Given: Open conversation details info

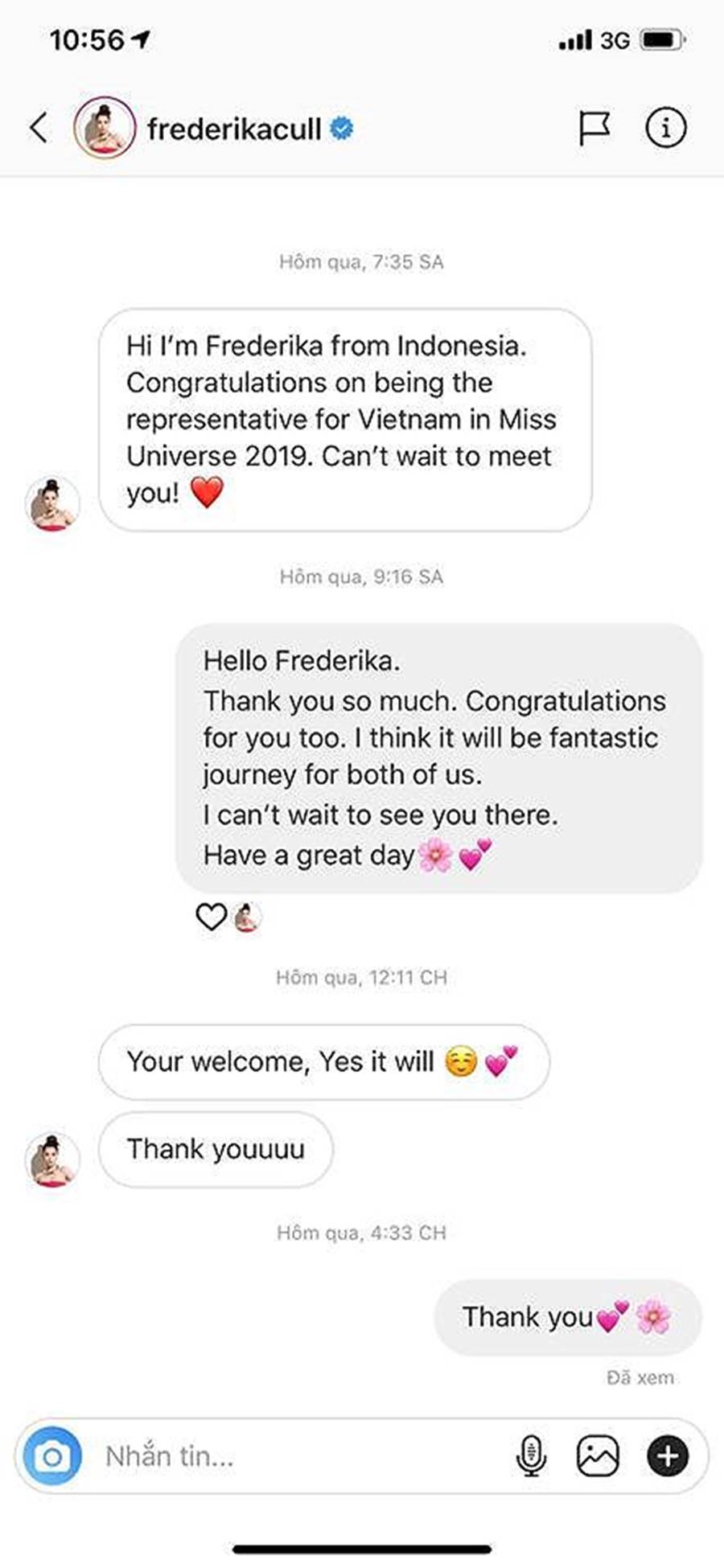Looking at the screenshot, I should (x=666, y=128).
